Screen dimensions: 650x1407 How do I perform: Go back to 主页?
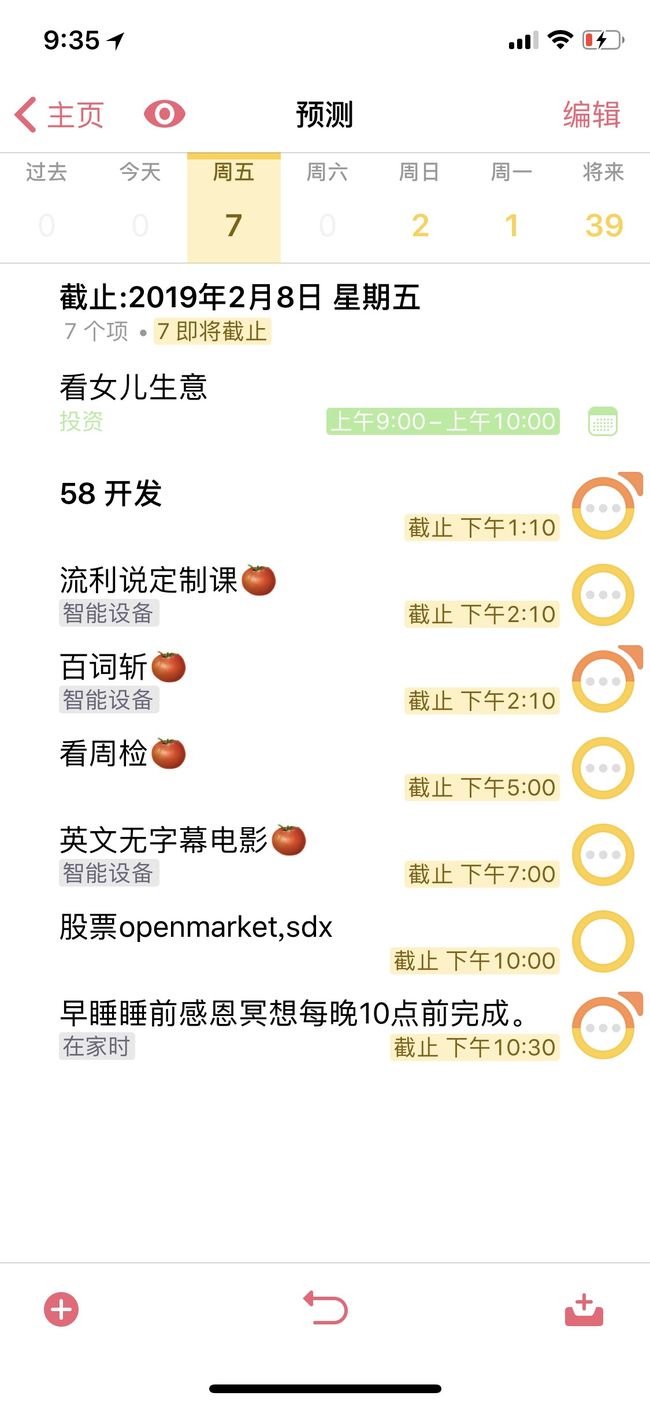pos(59,115)
